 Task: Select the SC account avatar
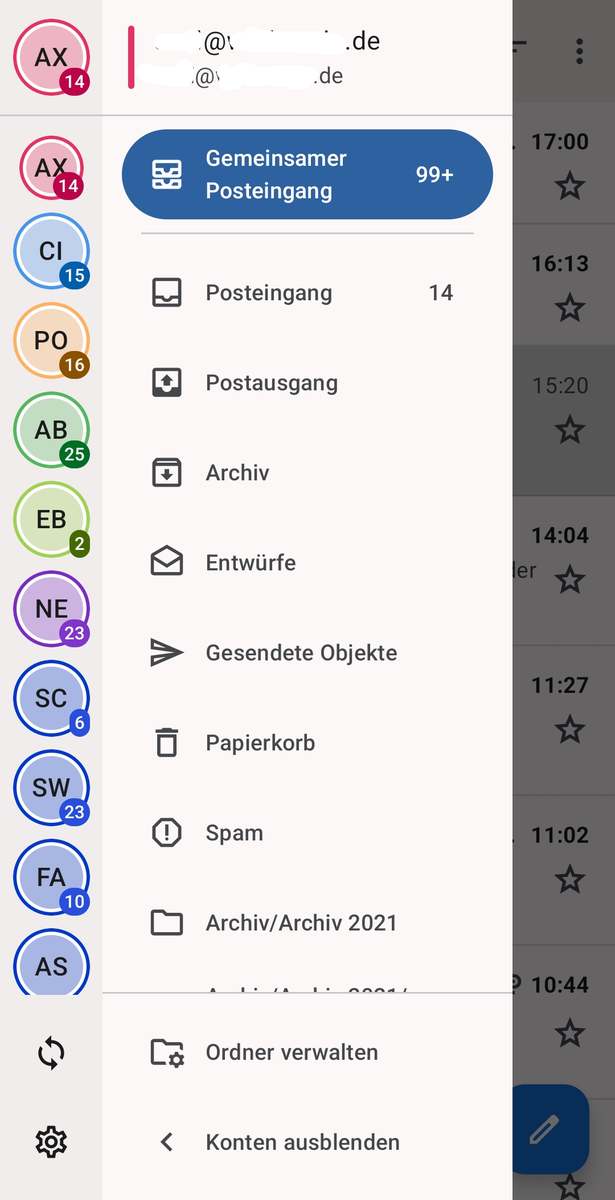(51, 698)
